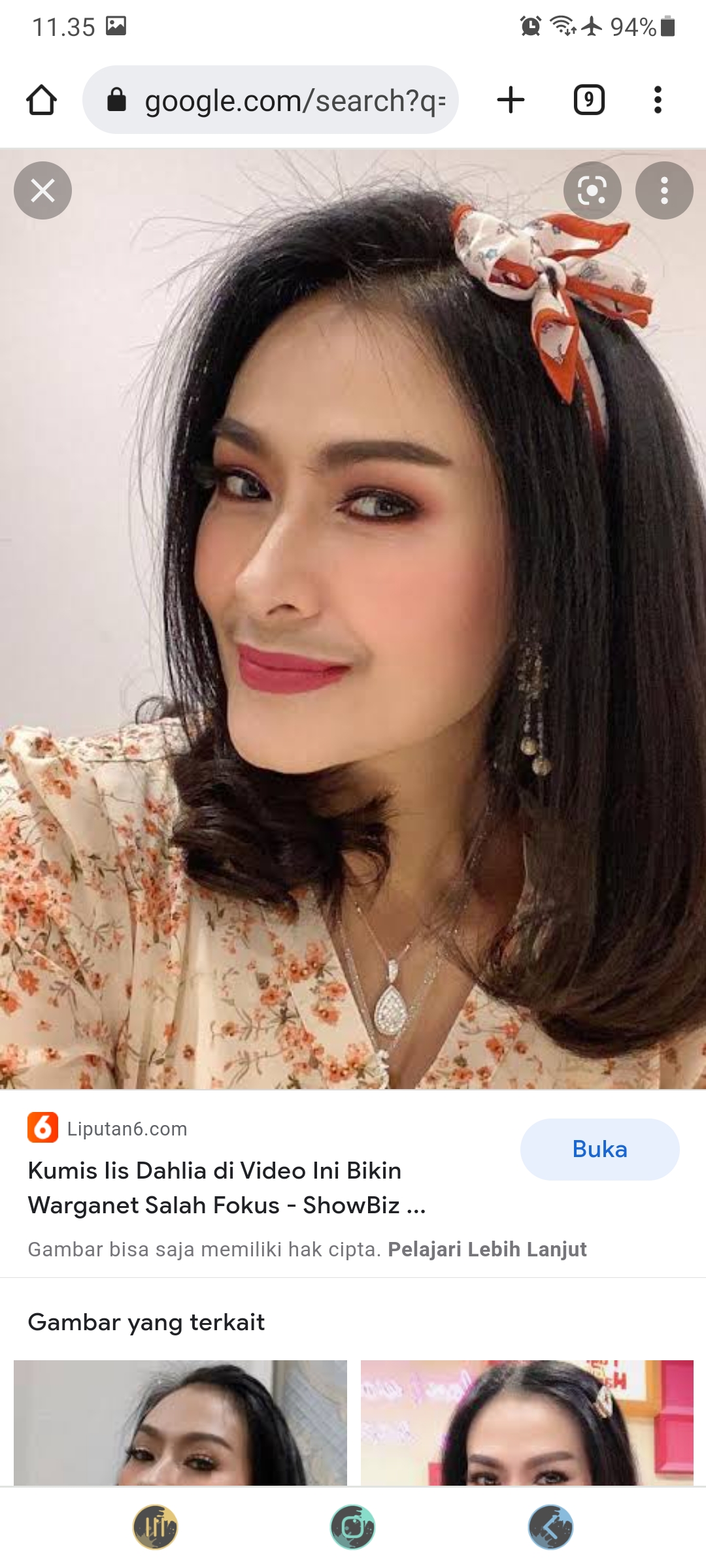Search this image with Google Lens
The width and height of the screenshot is (706, 1568).
(x=592, y=190)
